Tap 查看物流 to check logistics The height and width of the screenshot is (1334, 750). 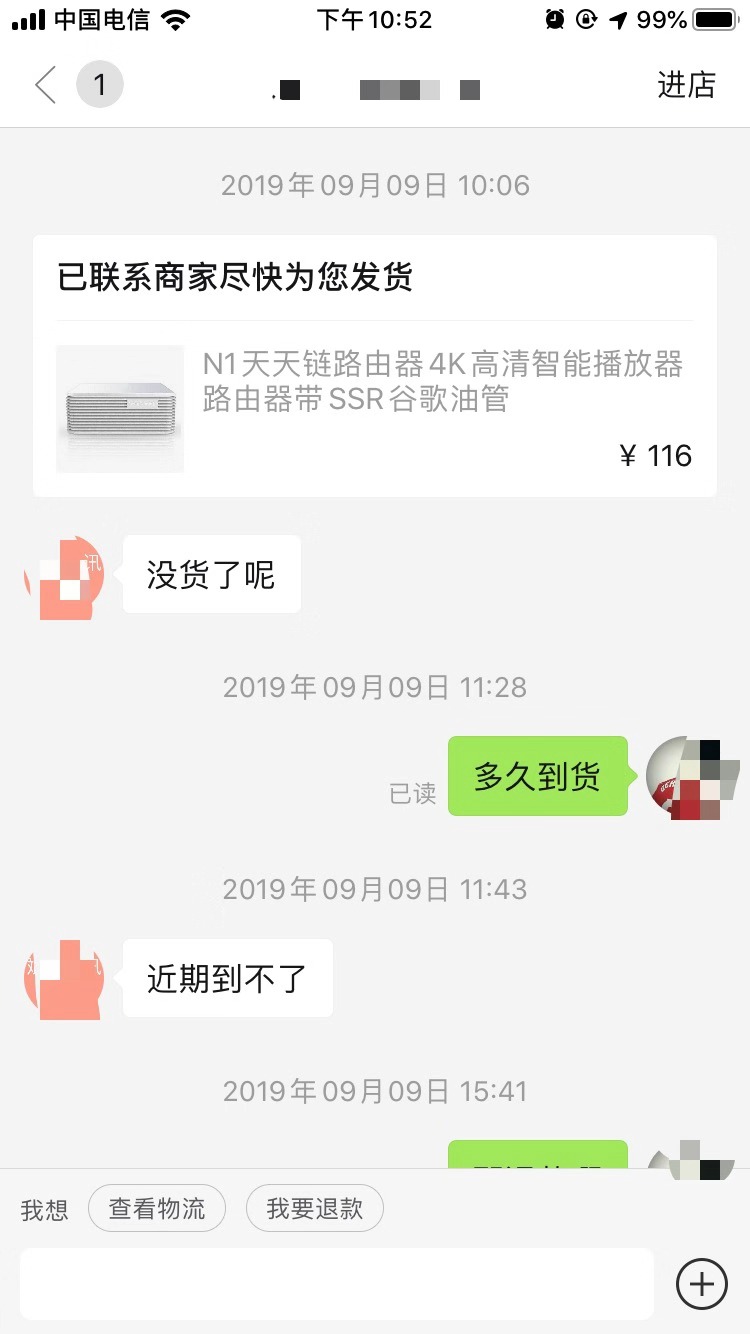[156, 1208]
